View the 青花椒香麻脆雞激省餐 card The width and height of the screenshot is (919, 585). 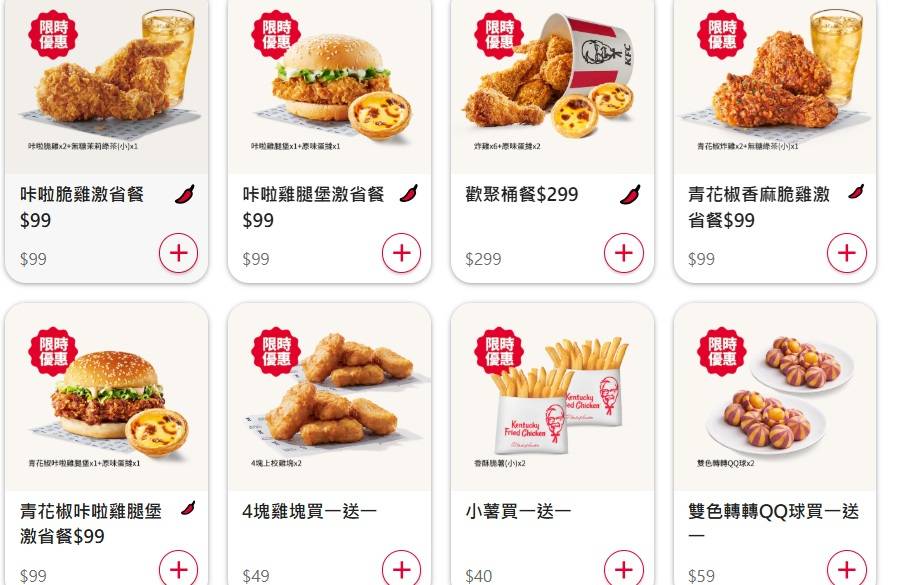[x=775, y=90]
